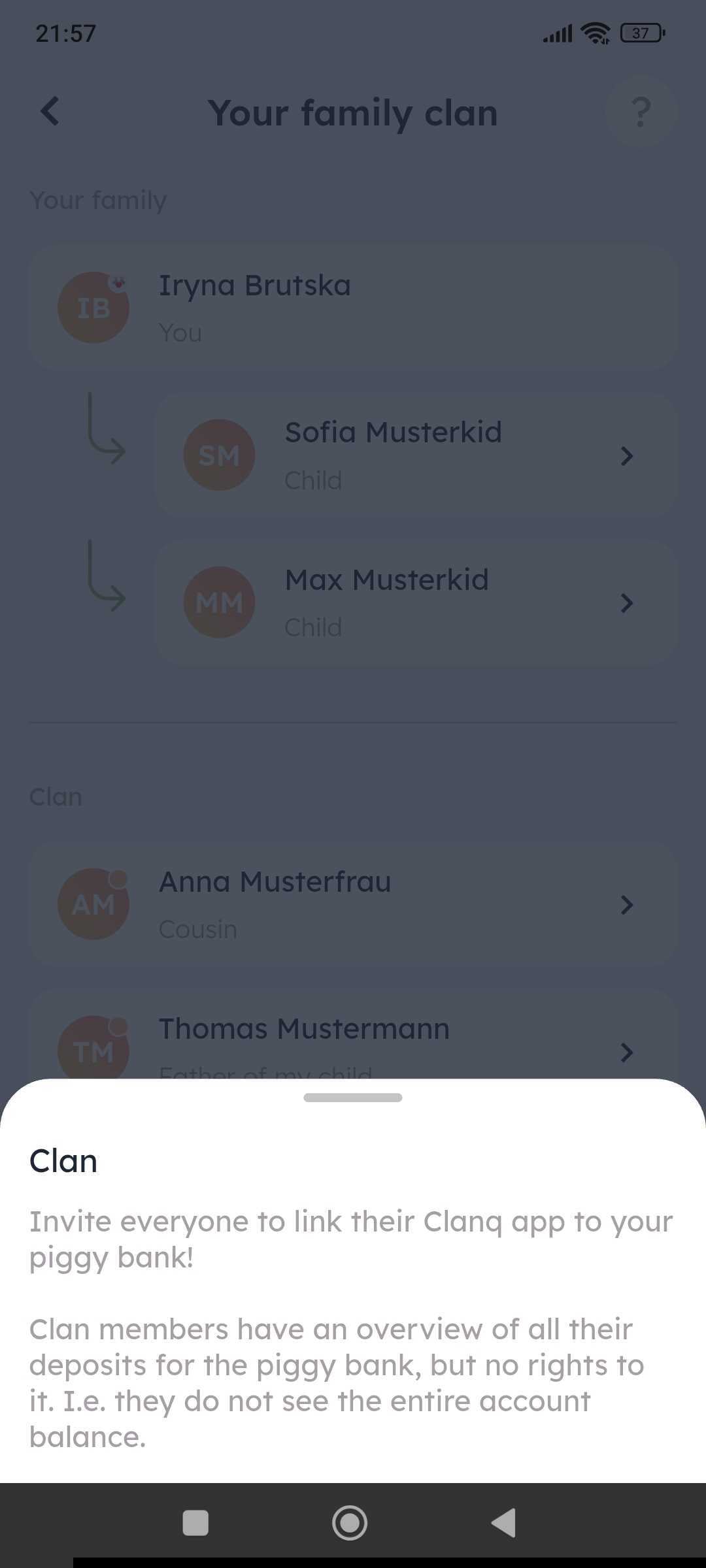Screen dimensions: 706x1568
Task: View clan member Anna Musterfrau
Action: point(353,904)
